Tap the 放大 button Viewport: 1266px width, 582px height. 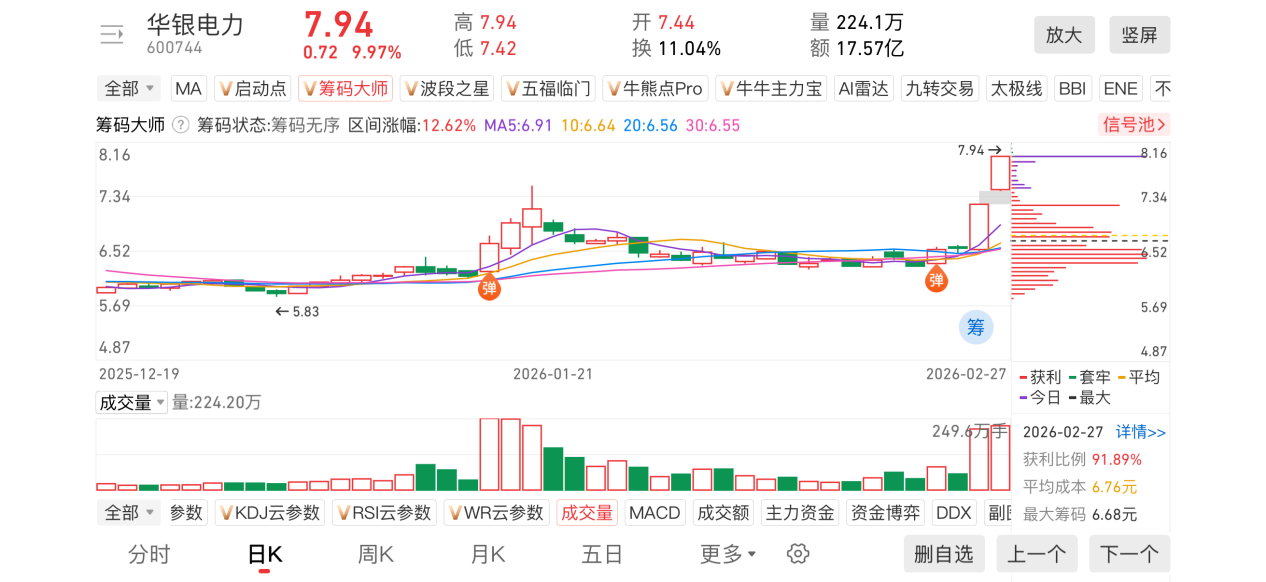click(x=1064, y=35)
